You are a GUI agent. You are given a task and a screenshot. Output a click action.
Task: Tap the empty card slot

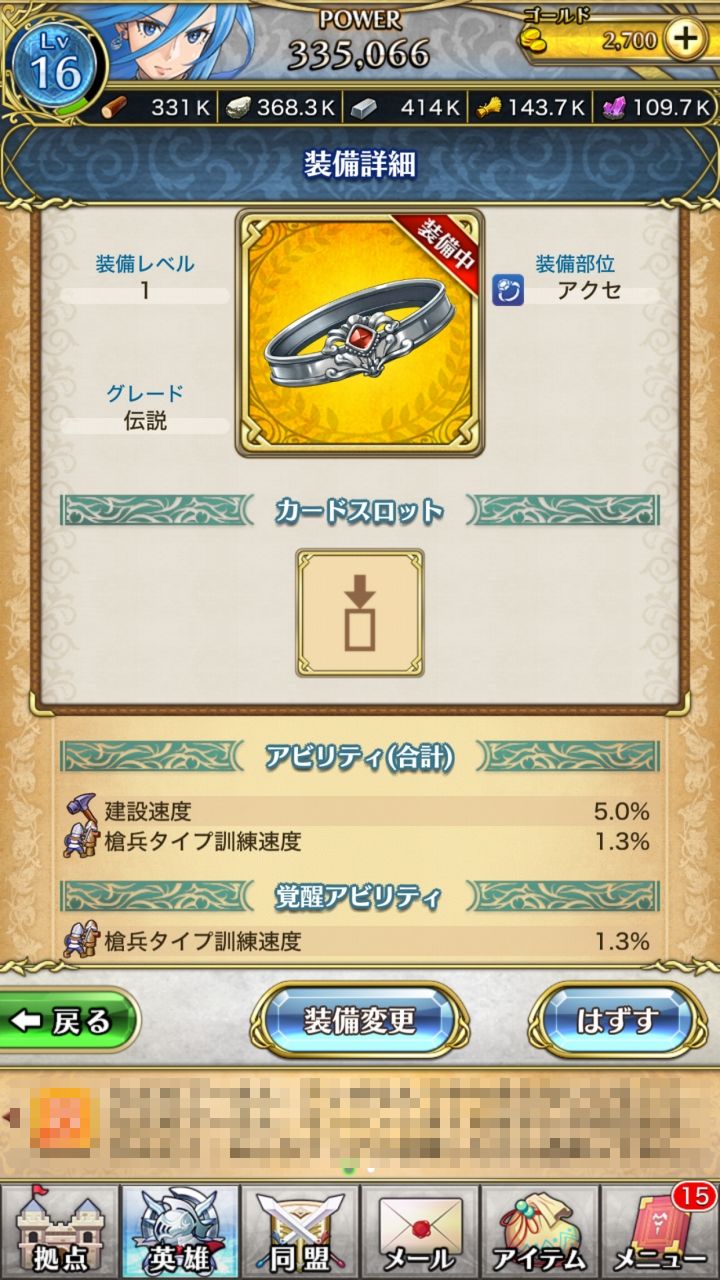tap(360, 612)
